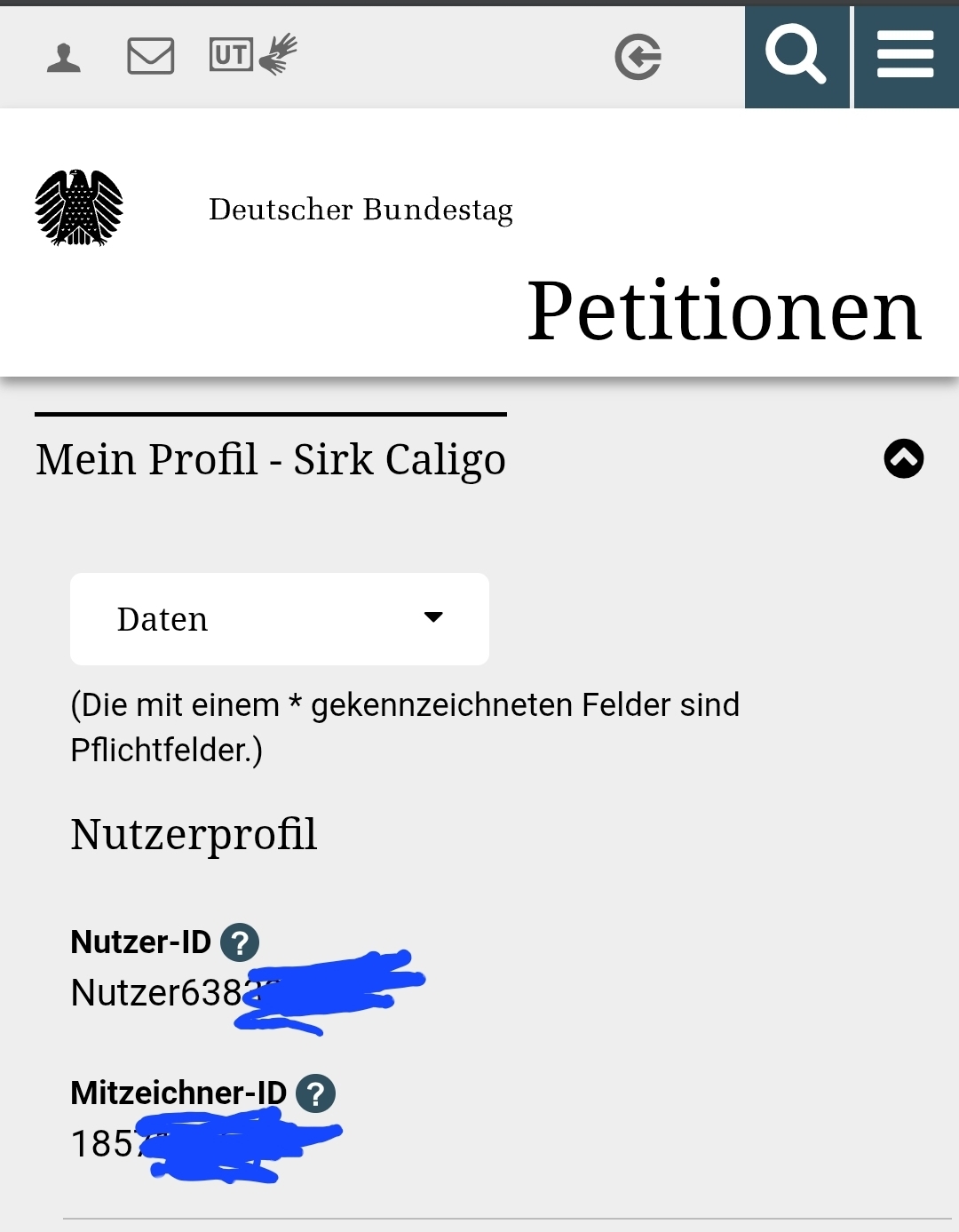Show help for Mitzeichner-ID
959x1232 pixels.
coord(315,1093)
